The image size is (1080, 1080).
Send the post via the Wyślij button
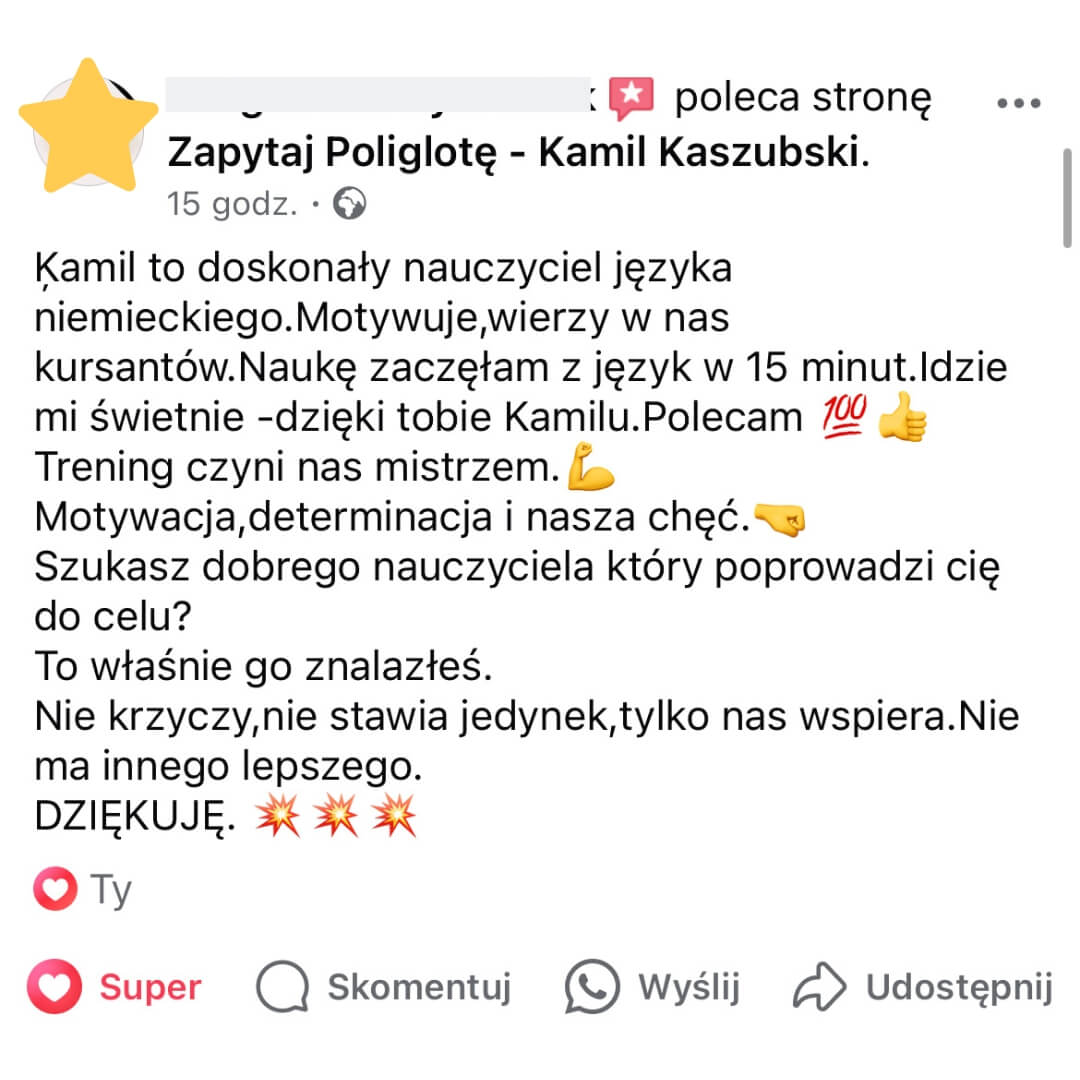[x=653, y=988]
